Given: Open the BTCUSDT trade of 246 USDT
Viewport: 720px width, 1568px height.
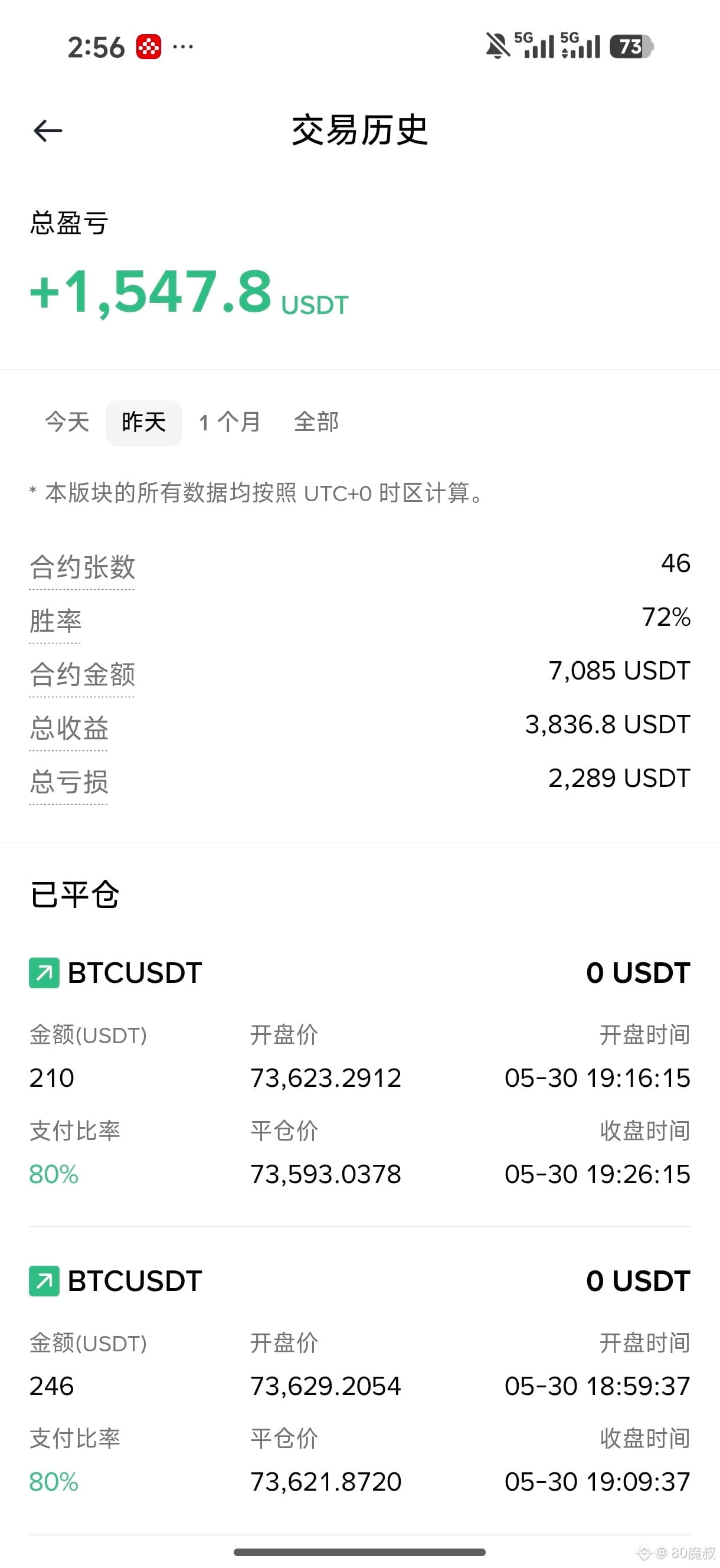Looking at the screenshot, I should point(359,1380).
